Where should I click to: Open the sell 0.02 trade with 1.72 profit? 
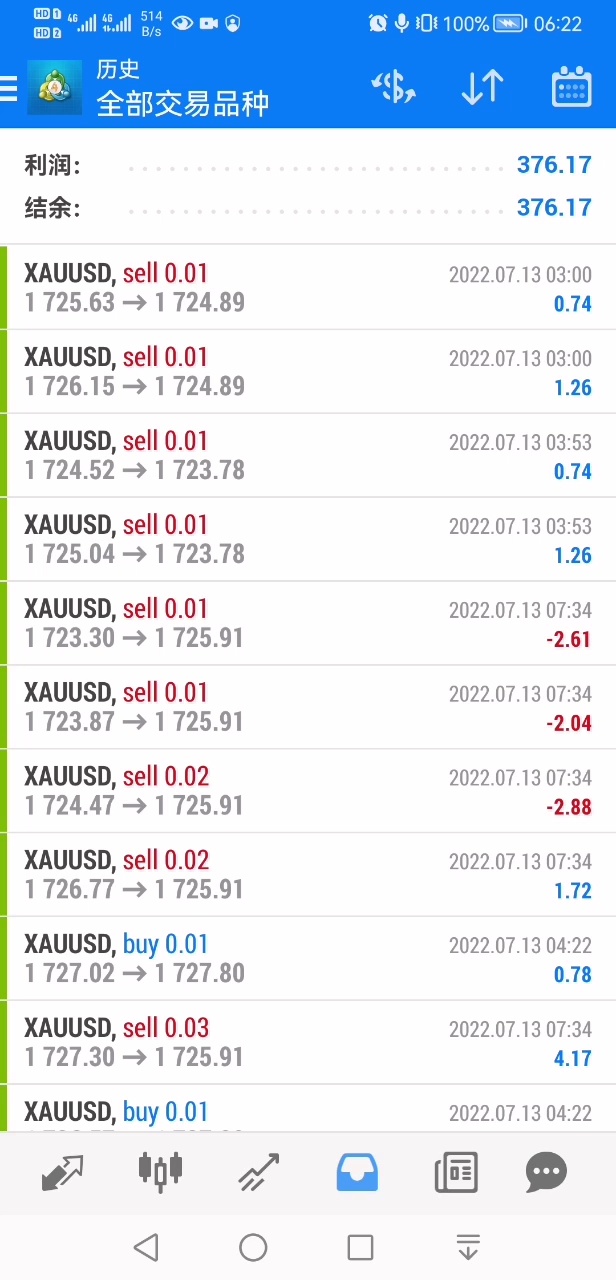pos(308,876)
